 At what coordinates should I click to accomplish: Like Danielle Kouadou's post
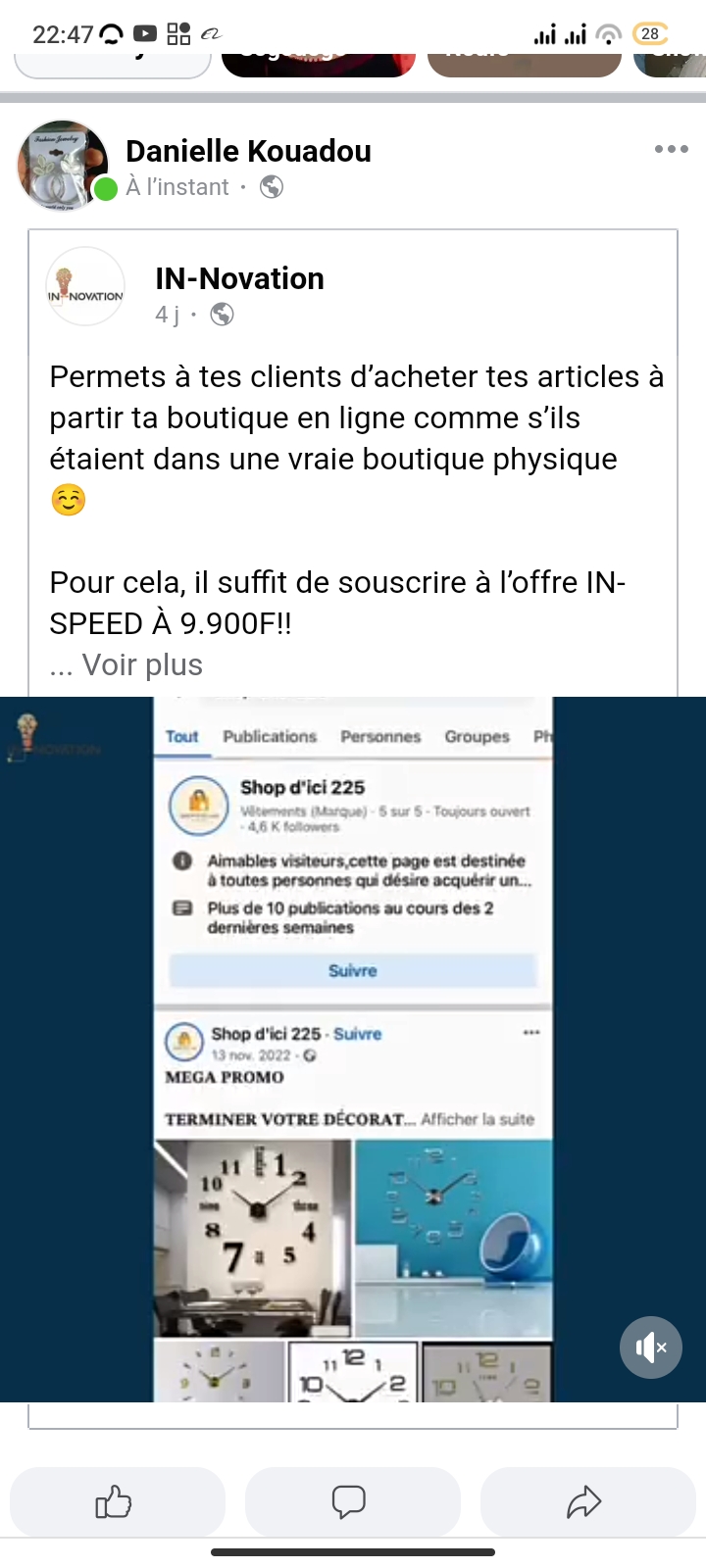117,1501
